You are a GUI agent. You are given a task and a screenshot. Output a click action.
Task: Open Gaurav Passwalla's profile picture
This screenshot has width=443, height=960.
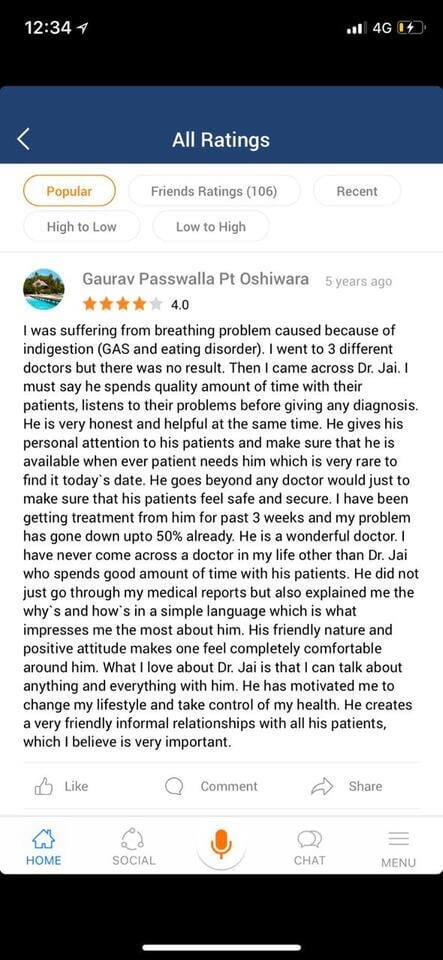click(43, 290)
